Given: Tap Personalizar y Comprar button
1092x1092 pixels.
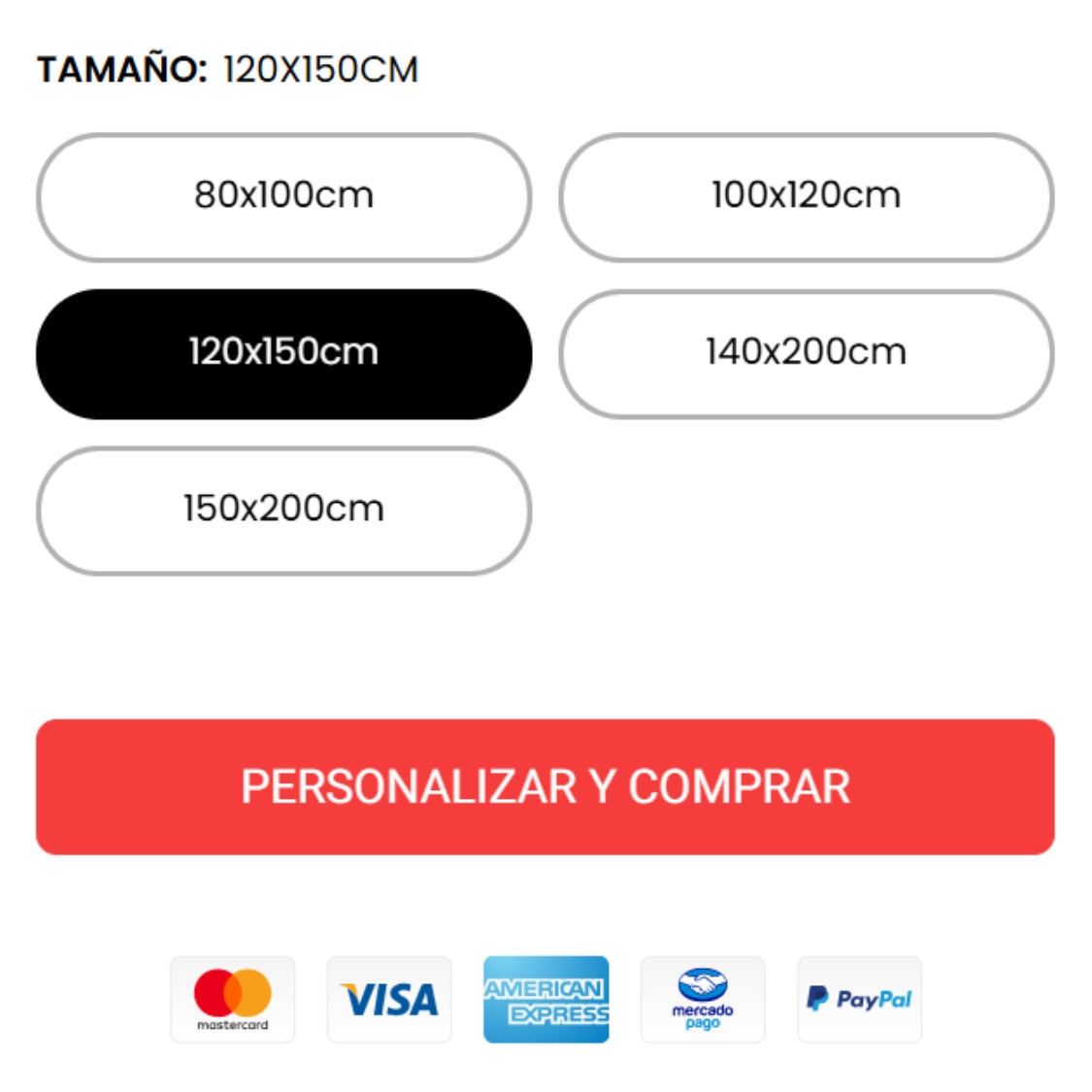Looking at the screenshot, I should point(545,786).
